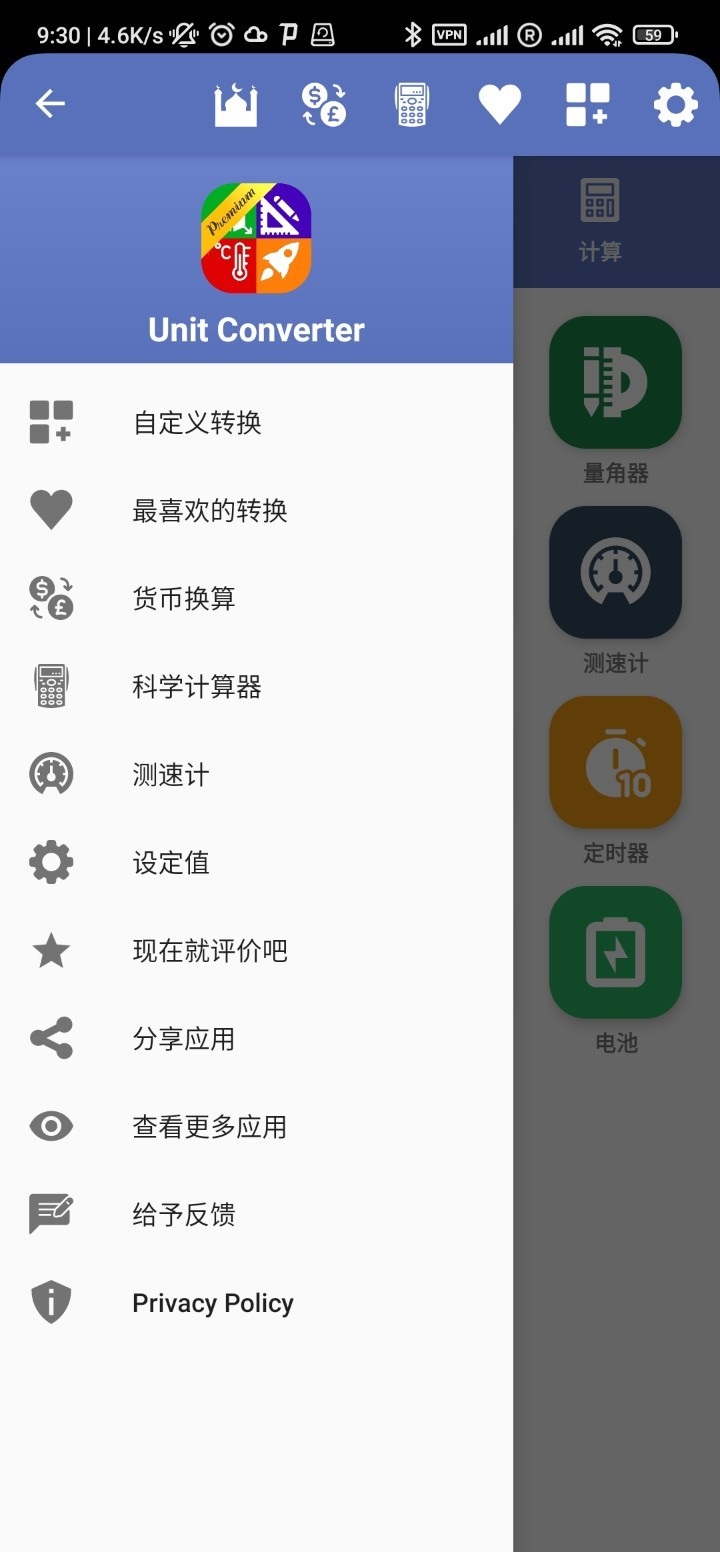Send feedback through 给予反馈
The image size is (720, 1552).
pyautogui.click(x=184, y=1214)
